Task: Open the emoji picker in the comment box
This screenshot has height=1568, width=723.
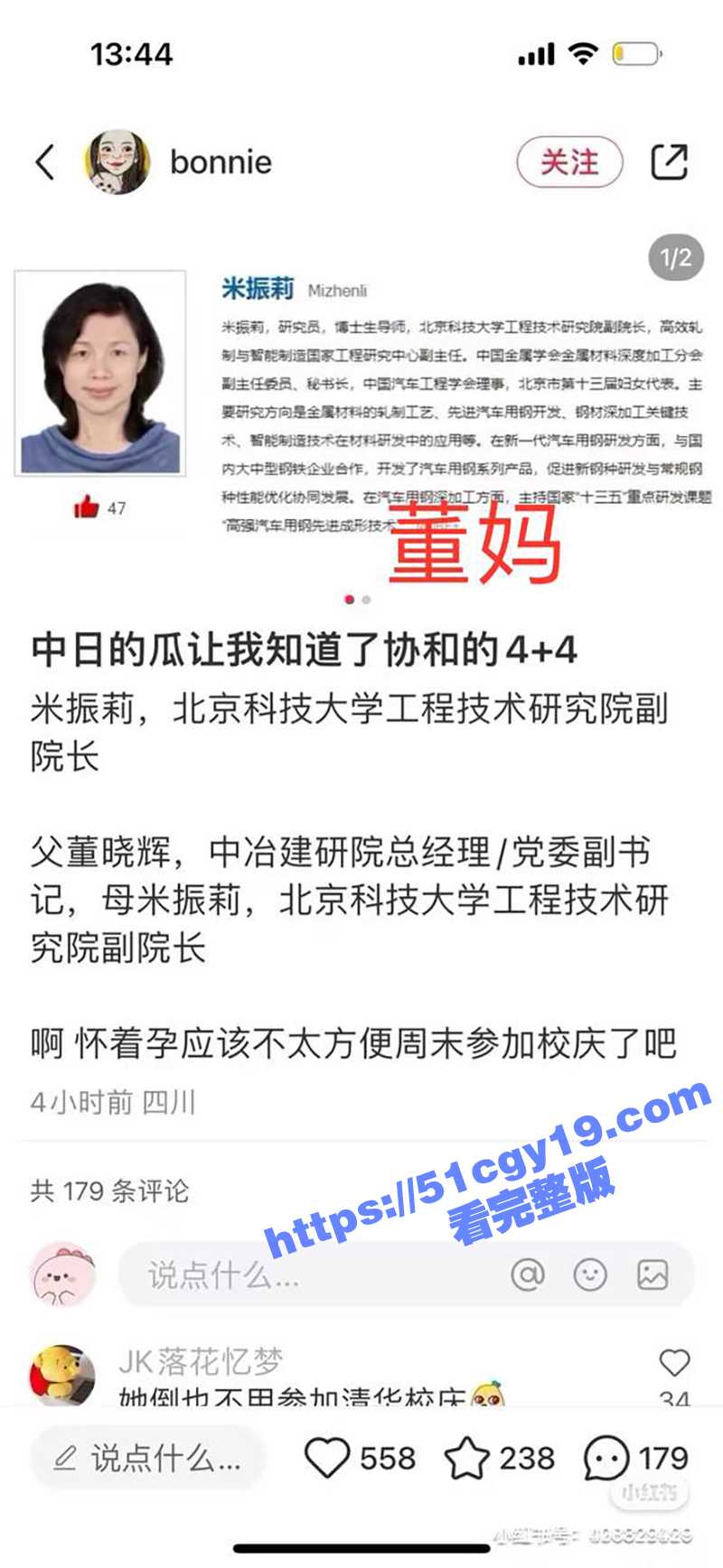Action: pos(590,1274)
